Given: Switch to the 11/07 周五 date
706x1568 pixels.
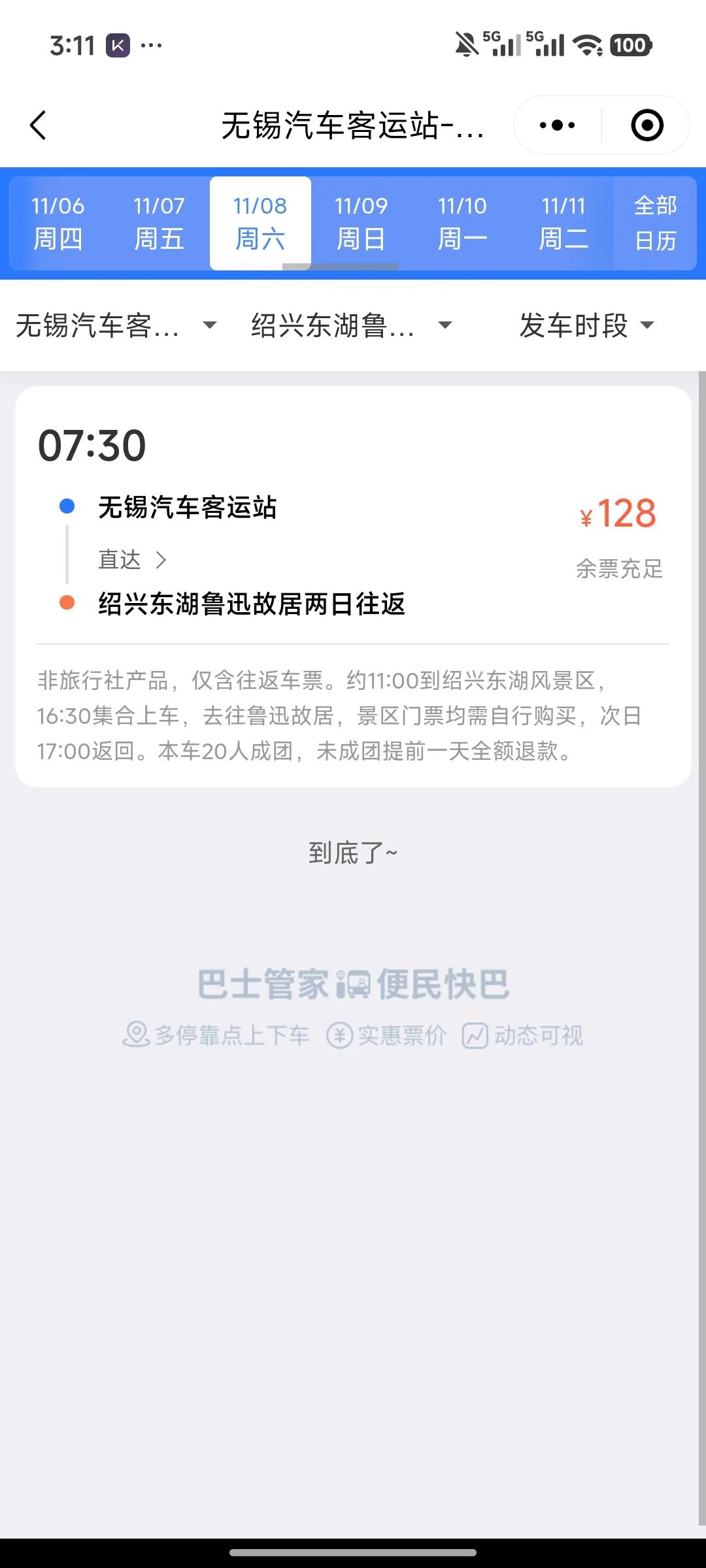Looking at the screenshot, I should [159, 223].
